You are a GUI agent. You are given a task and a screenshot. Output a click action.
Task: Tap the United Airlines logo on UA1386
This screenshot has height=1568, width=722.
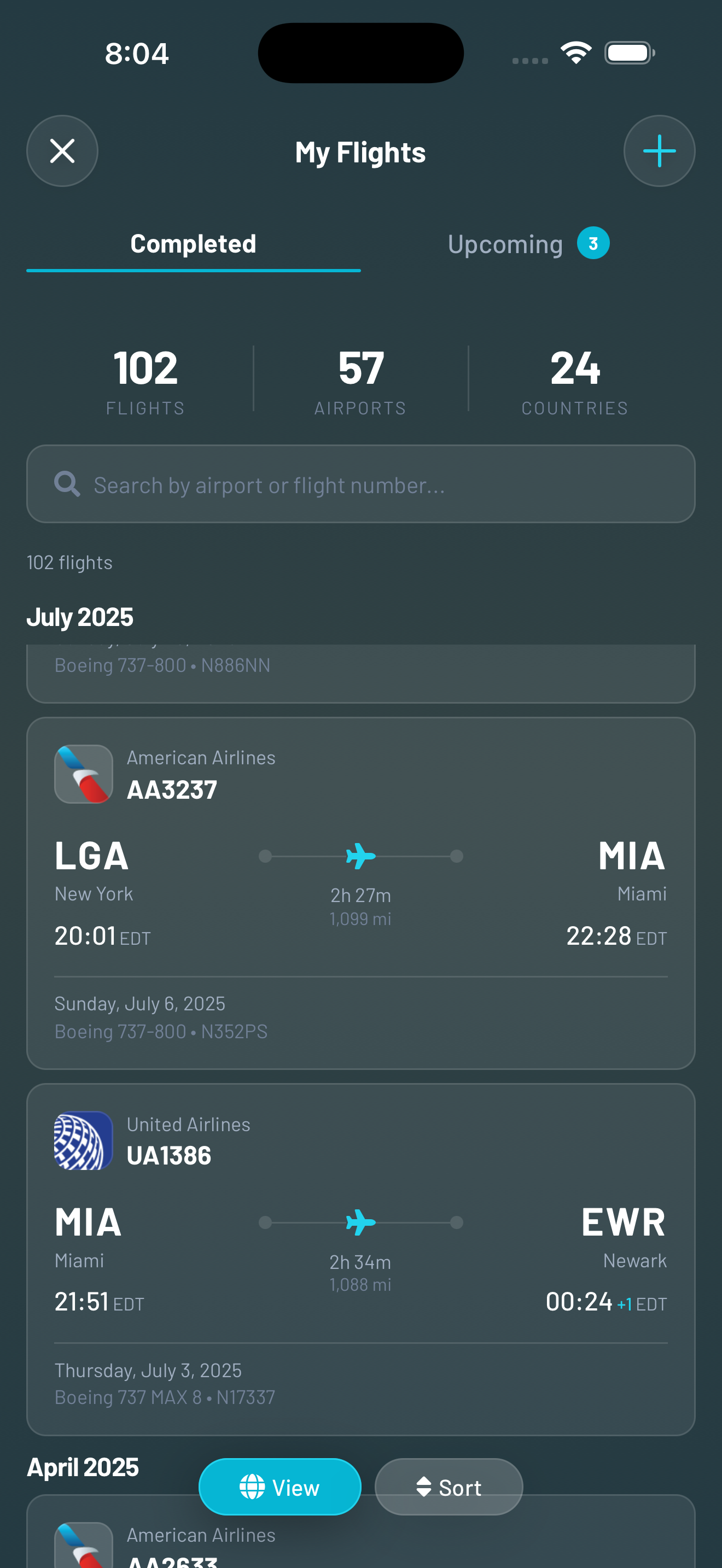coord(83,1140)
